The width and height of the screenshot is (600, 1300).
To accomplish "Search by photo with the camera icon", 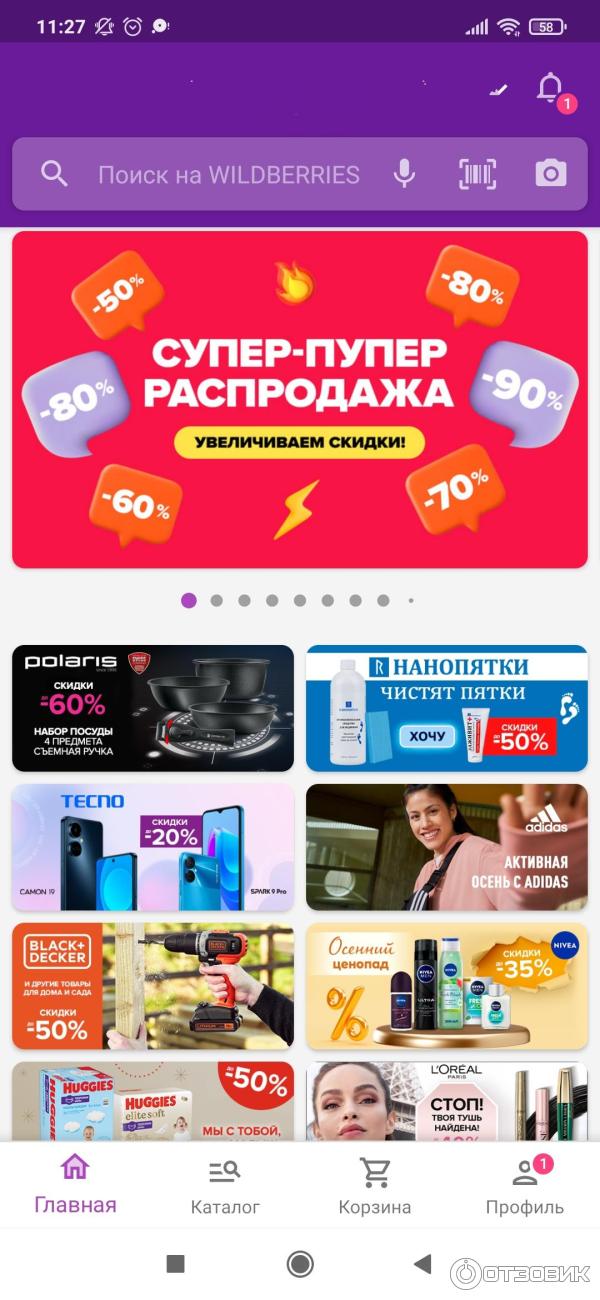I will pos(550,174).
